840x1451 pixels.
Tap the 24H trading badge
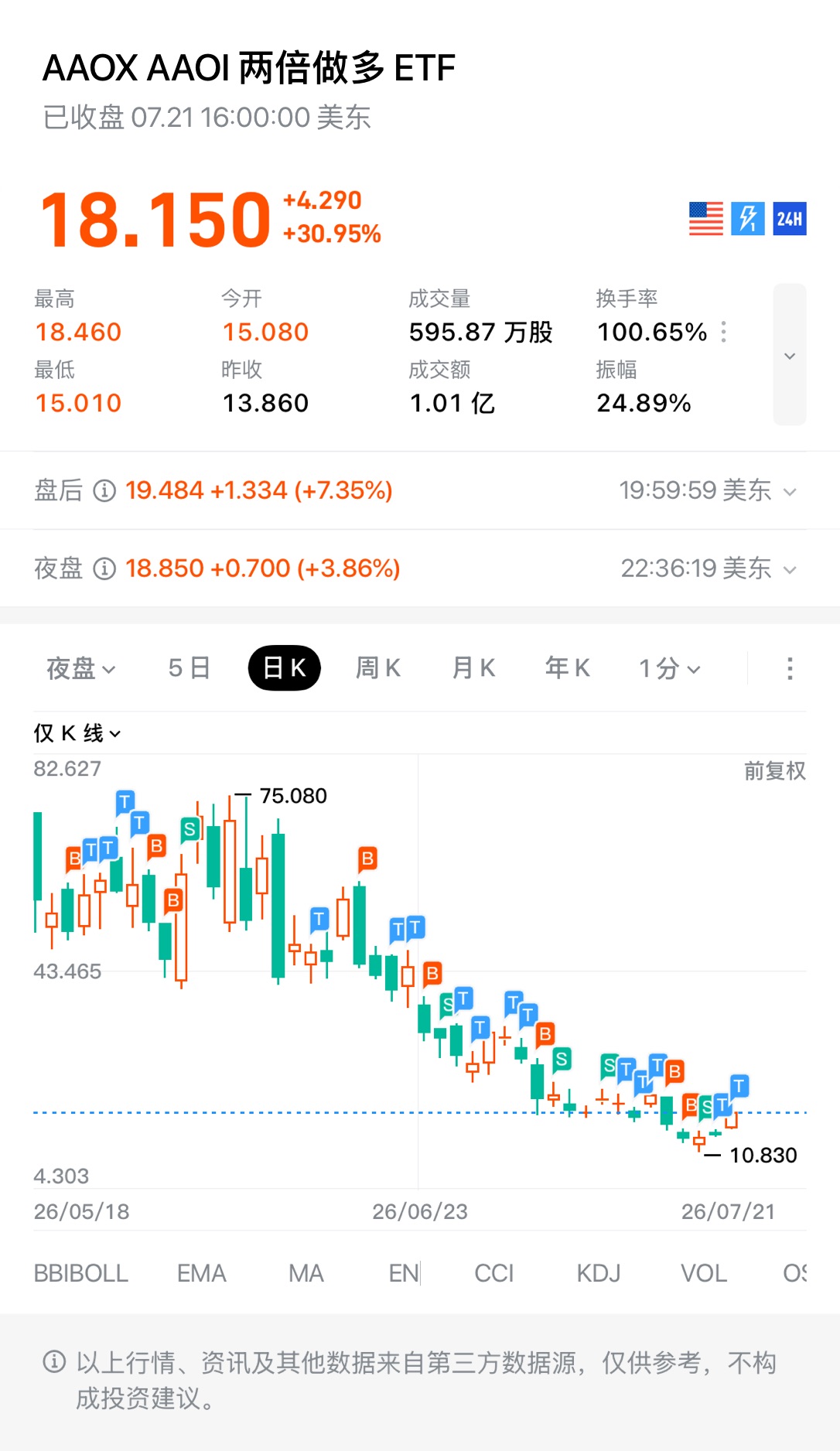[790, 219]
